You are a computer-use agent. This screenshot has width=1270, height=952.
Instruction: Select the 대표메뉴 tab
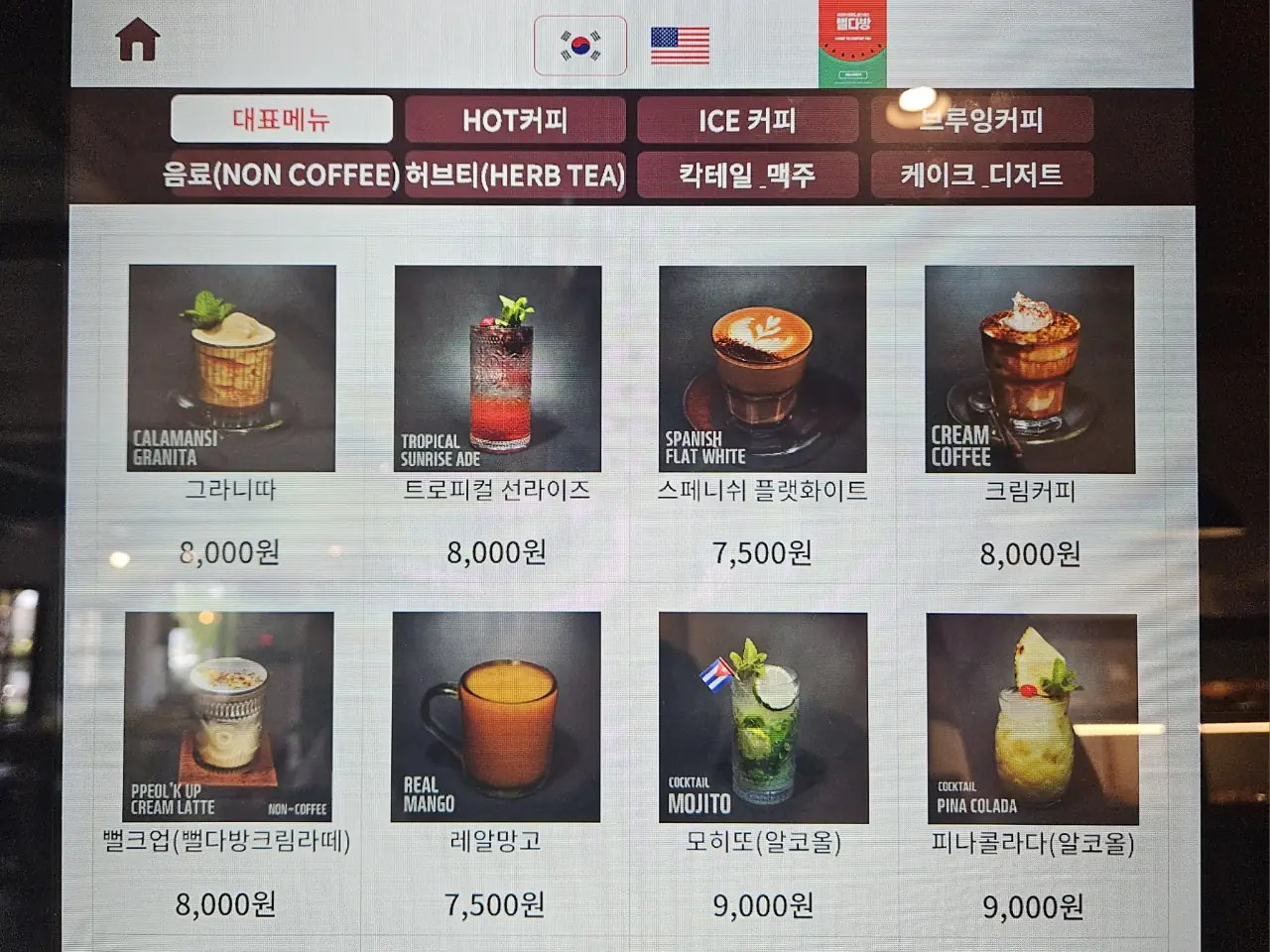(x=282, y=120)
